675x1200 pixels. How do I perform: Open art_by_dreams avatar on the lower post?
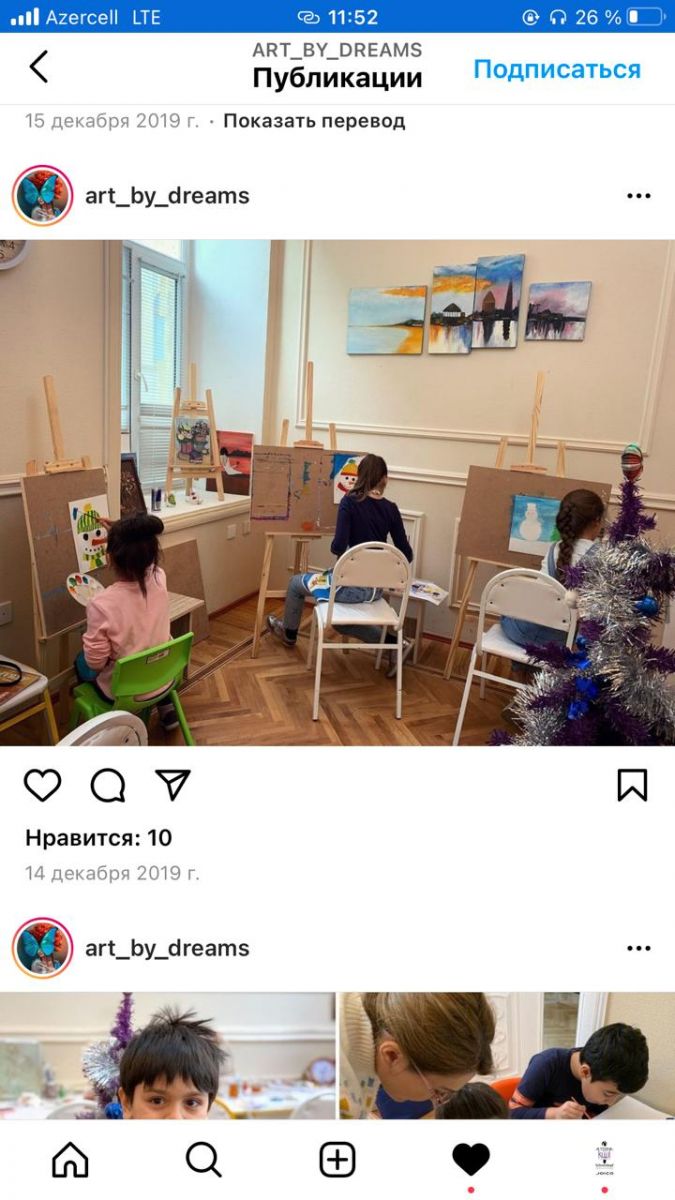(x=43, y=948)
